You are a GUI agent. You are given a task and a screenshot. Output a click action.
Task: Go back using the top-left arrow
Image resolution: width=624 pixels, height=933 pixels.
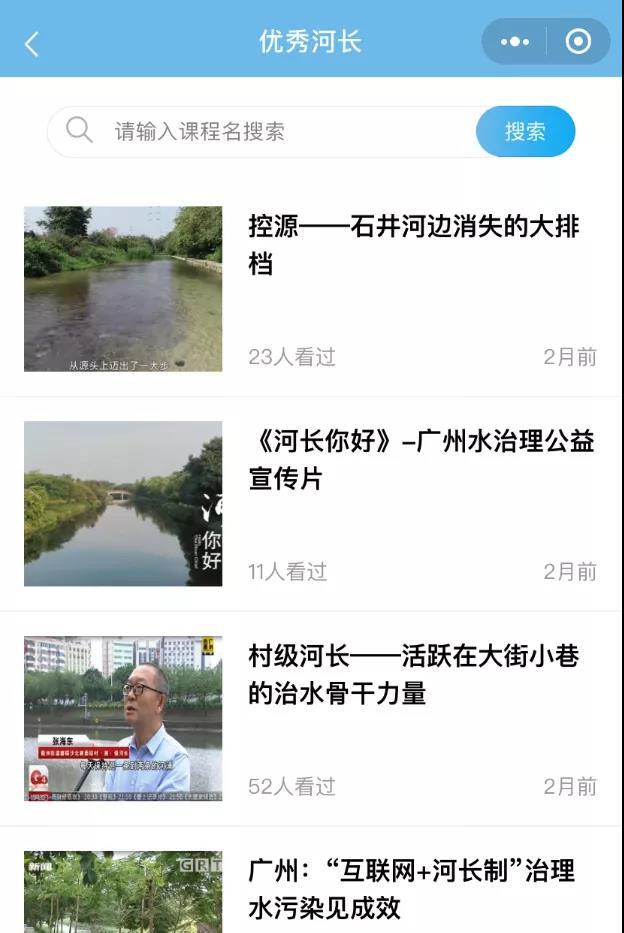(x=32, y=43)
